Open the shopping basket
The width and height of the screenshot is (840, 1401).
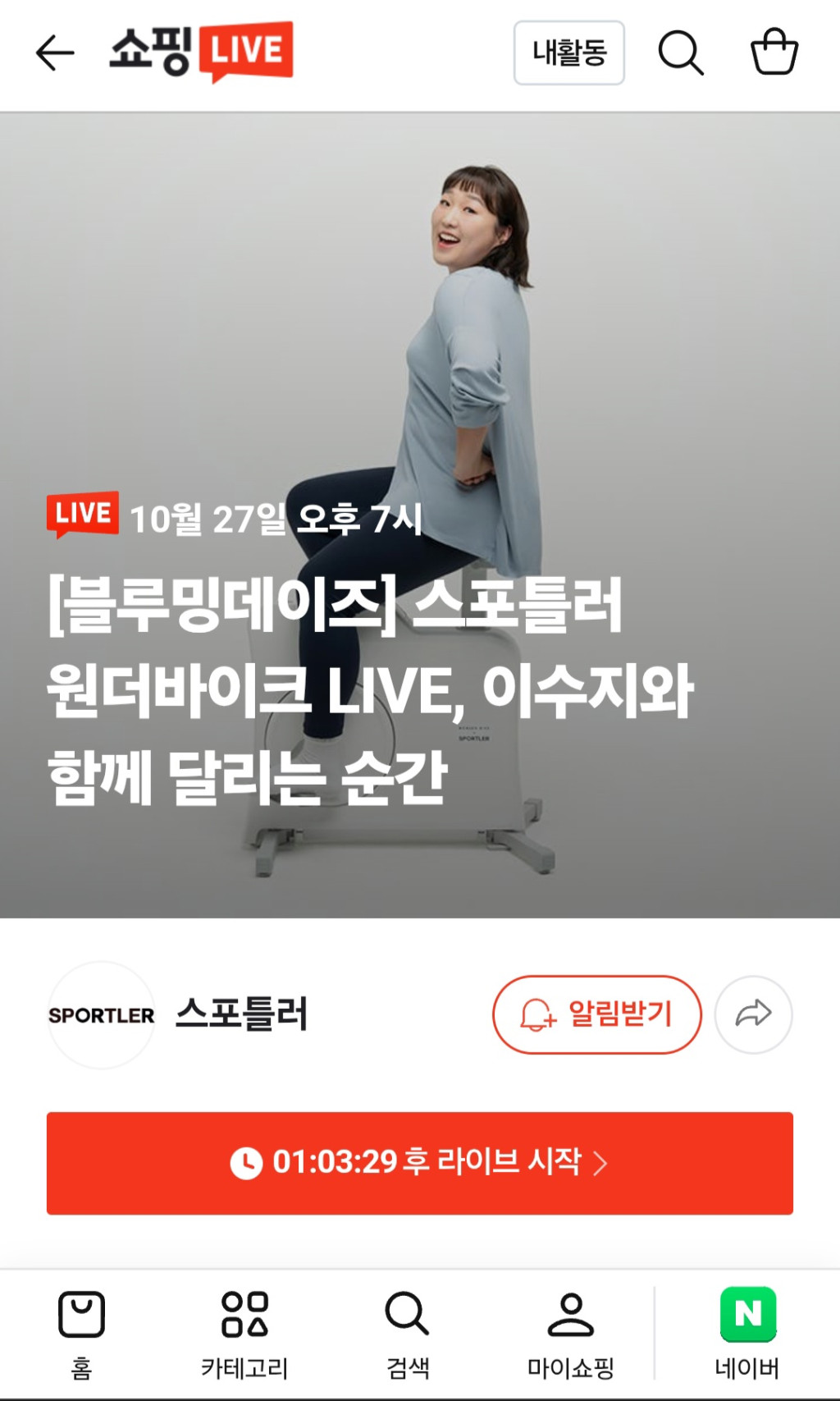point(774,53)
